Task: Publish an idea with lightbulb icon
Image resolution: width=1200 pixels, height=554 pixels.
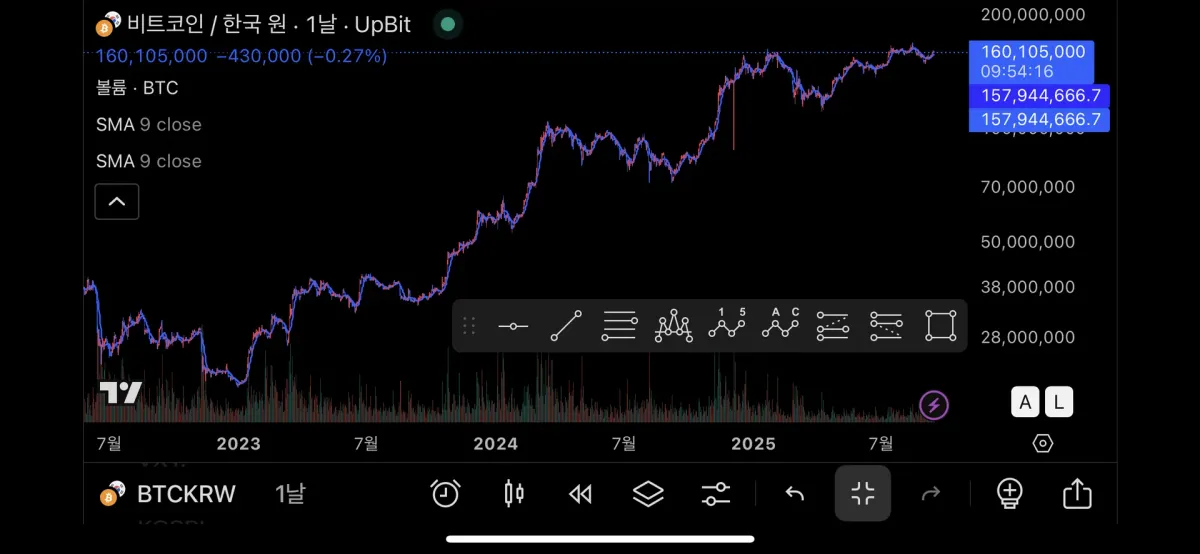Action: coord(1009,493)
